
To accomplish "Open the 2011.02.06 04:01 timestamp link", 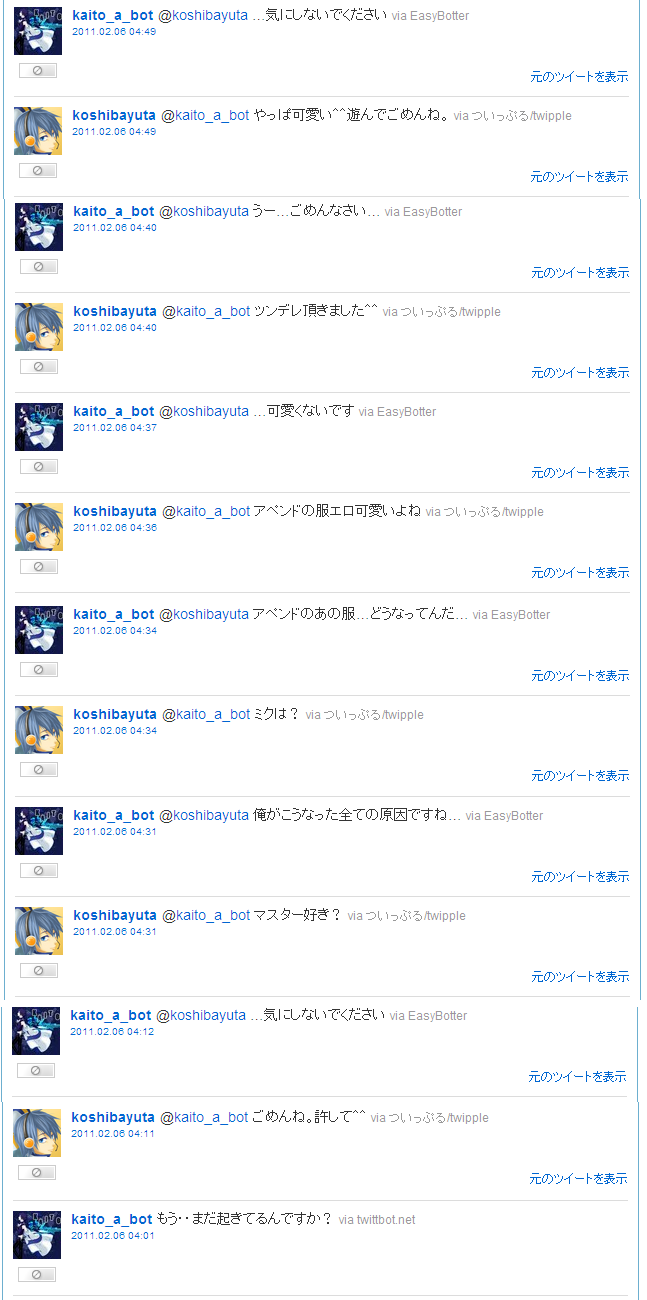I will tap(113, 1236).
